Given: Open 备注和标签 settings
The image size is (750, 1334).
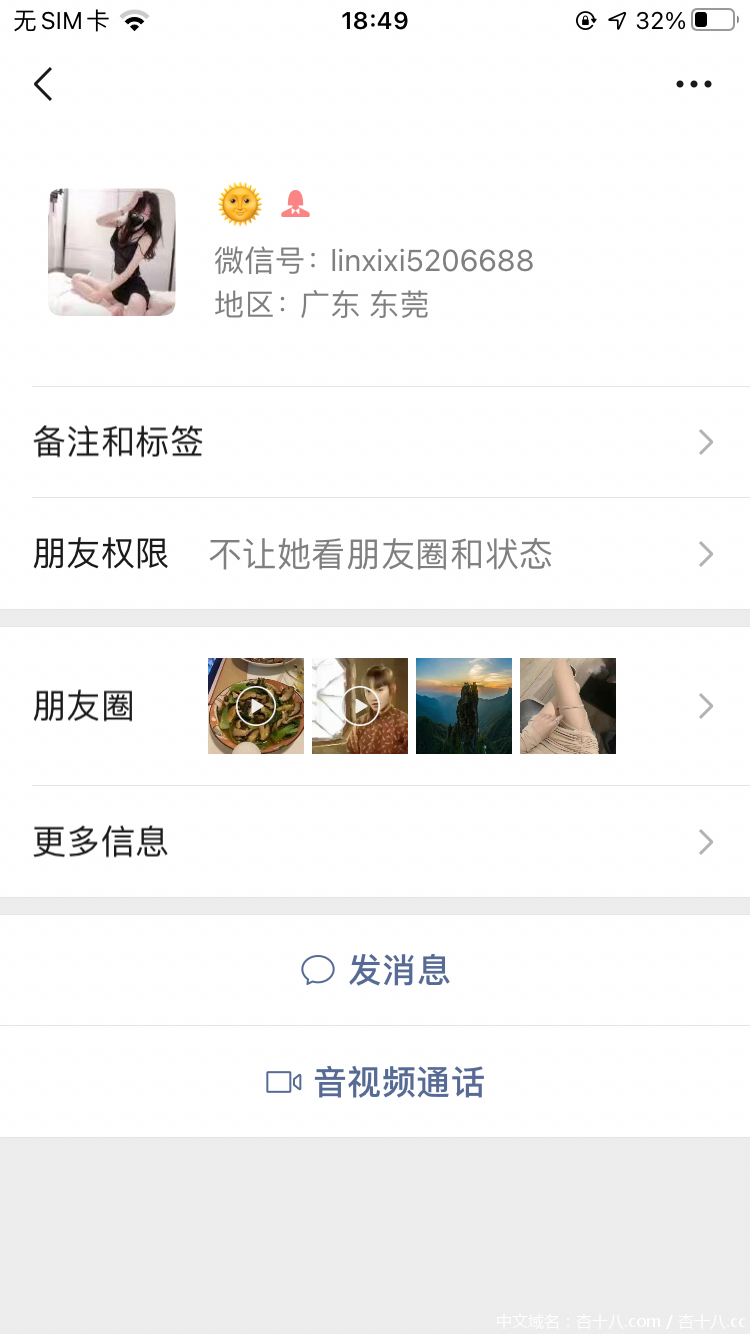Looking at the screenshot, I should click(375, 442).
